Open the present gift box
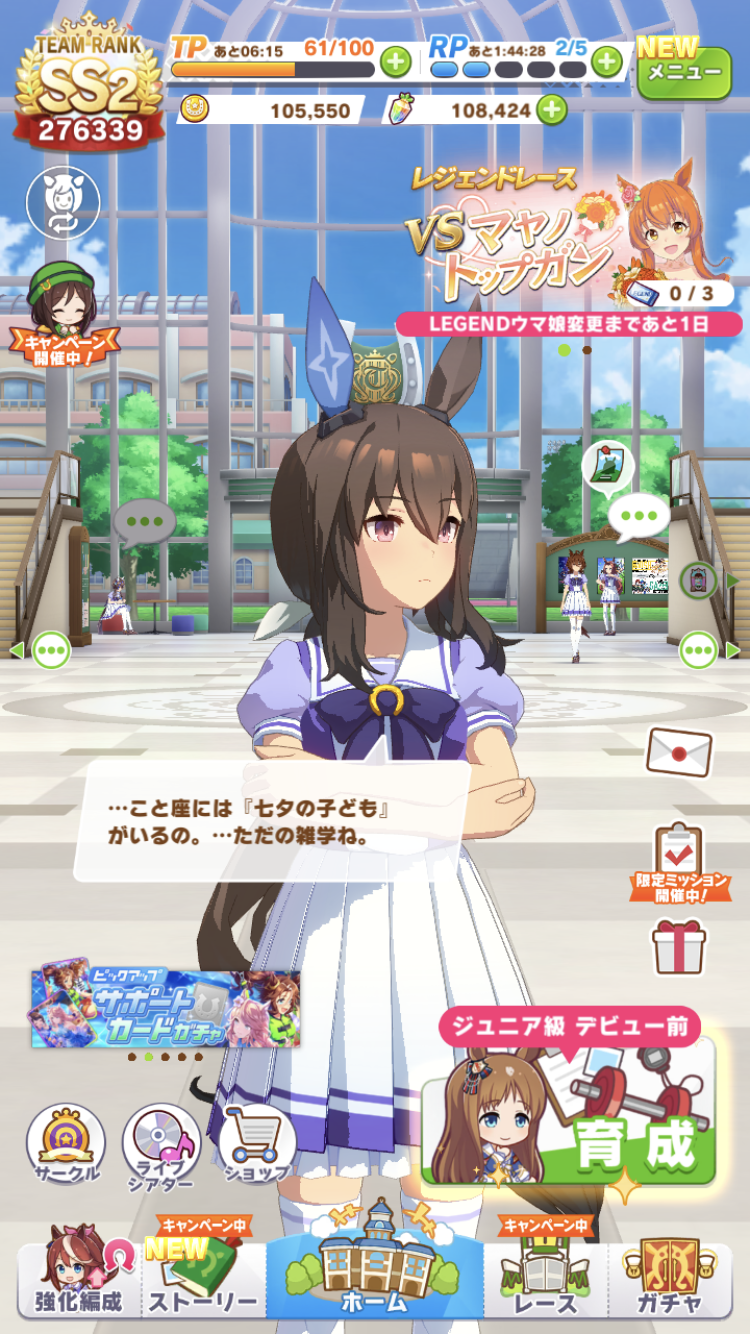The image size is (750, 1334). point(680,945)
